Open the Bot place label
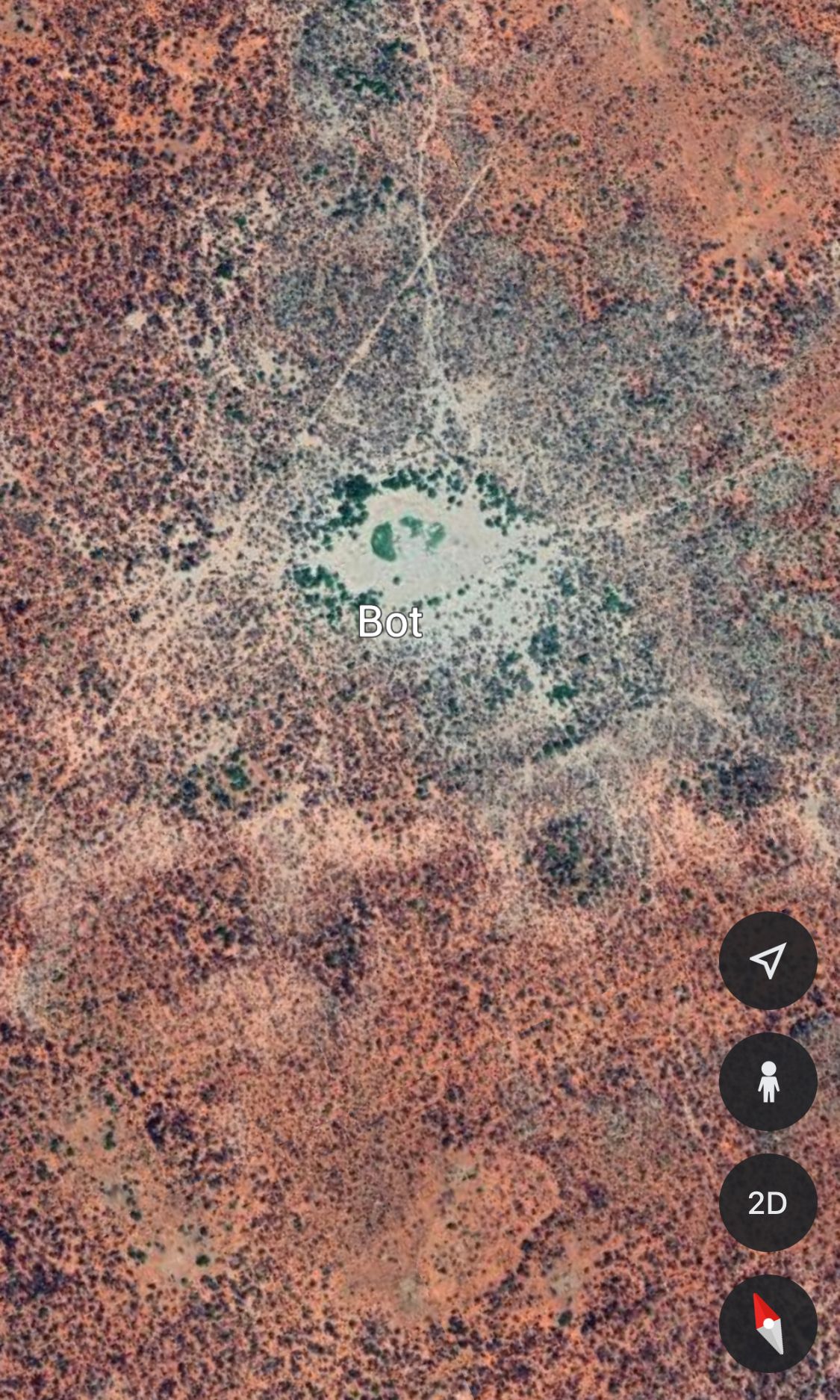840x1400 pixels. [x=390, y=622]
